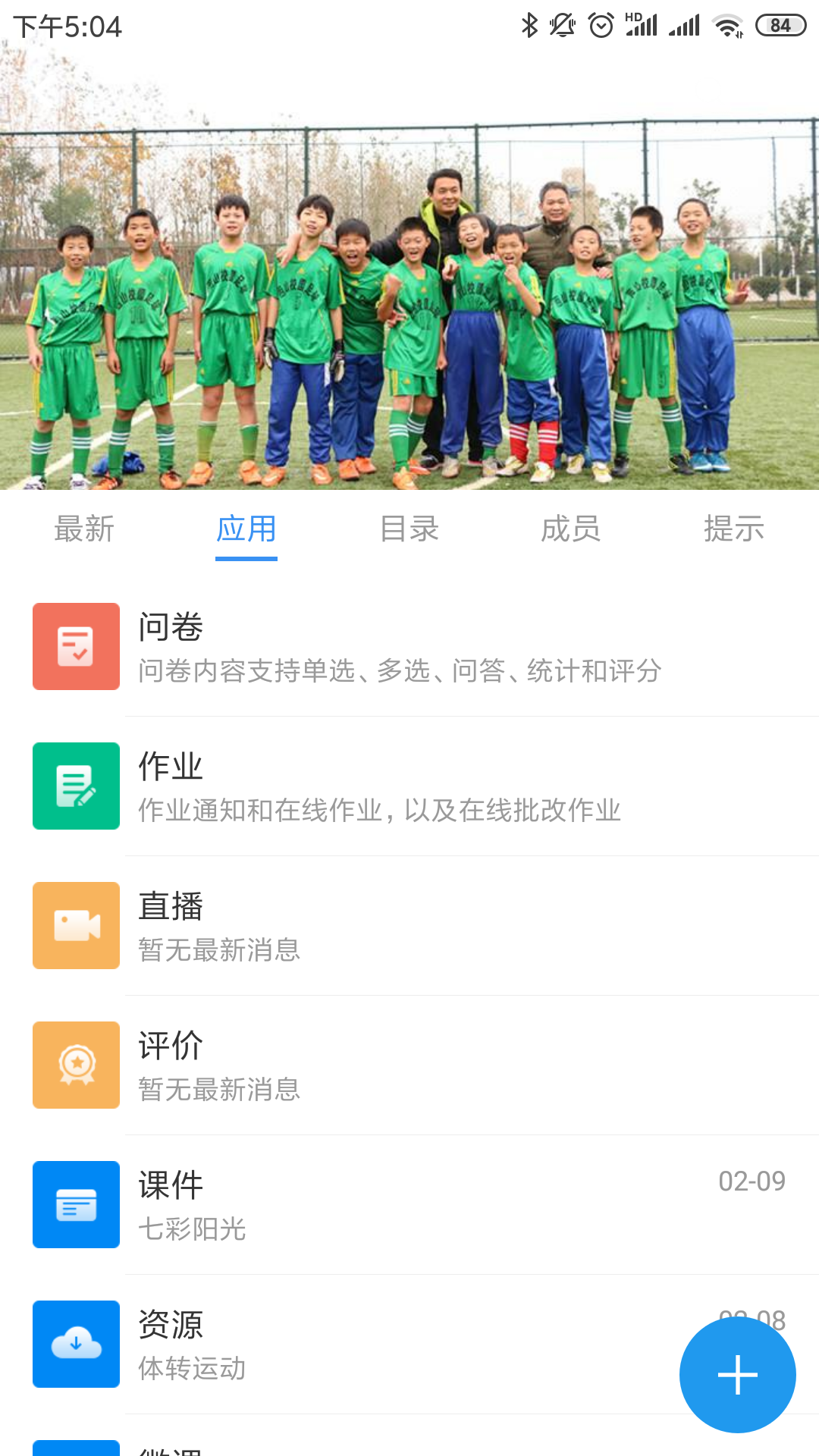This screenshot has width=819, height=1456.
Task: Enter the 直播 live stream section
Action: coord(409,926)
